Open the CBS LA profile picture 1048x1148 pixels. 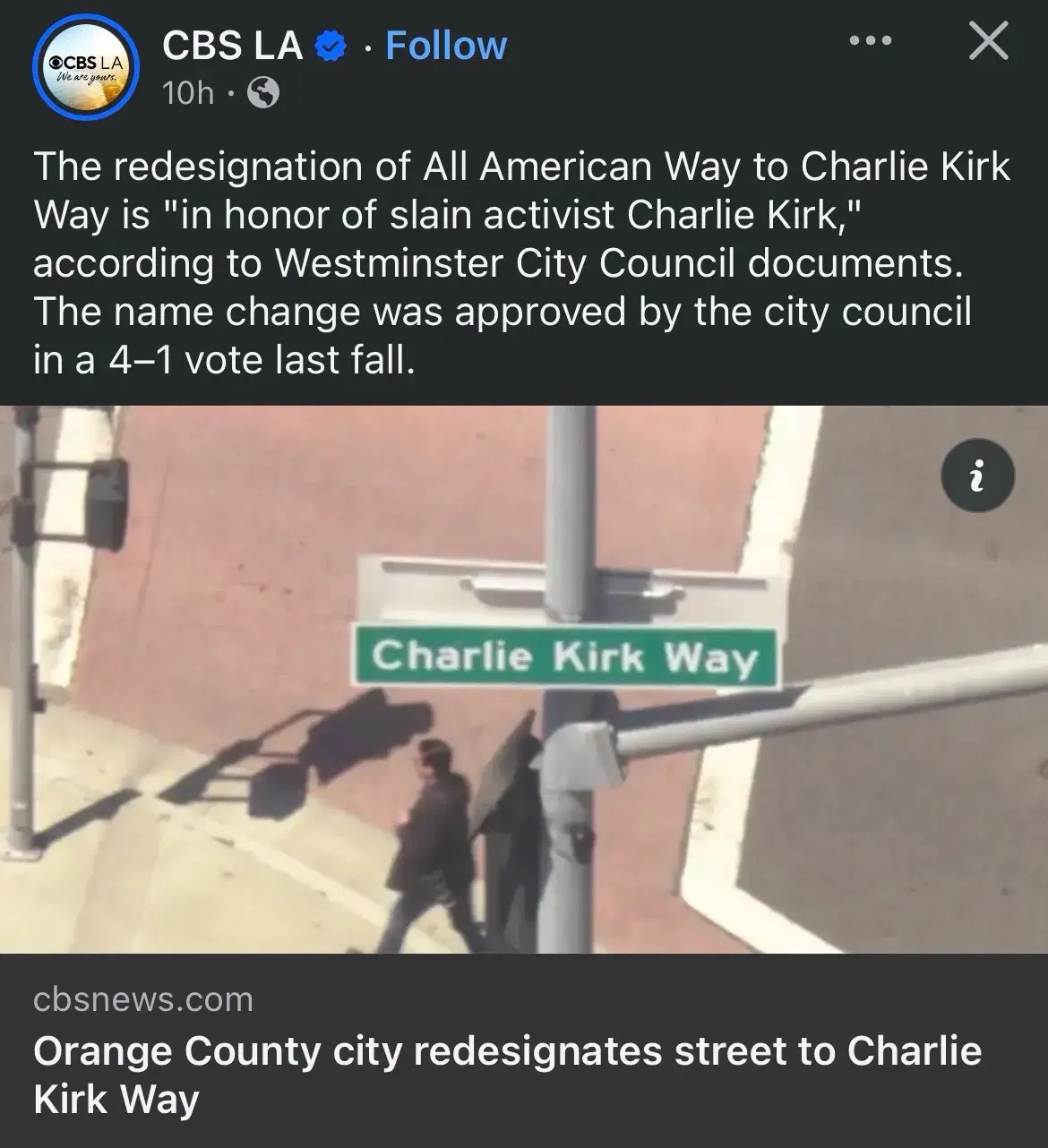click(85, 67)
